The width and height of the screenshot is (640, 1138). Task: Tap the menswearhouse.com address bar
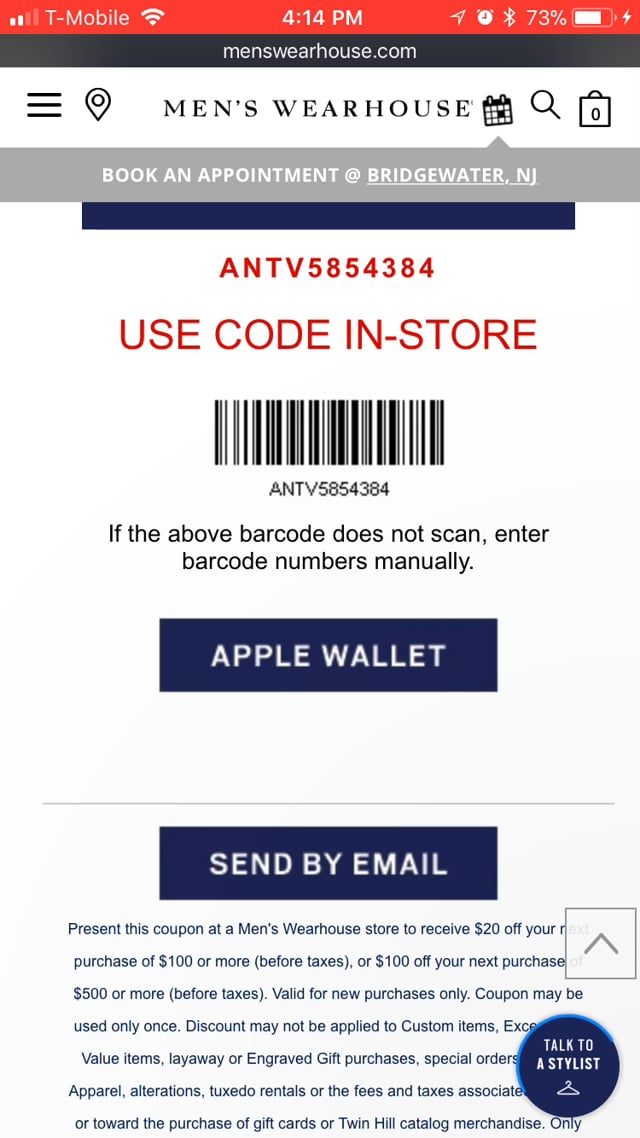[320, 51]
